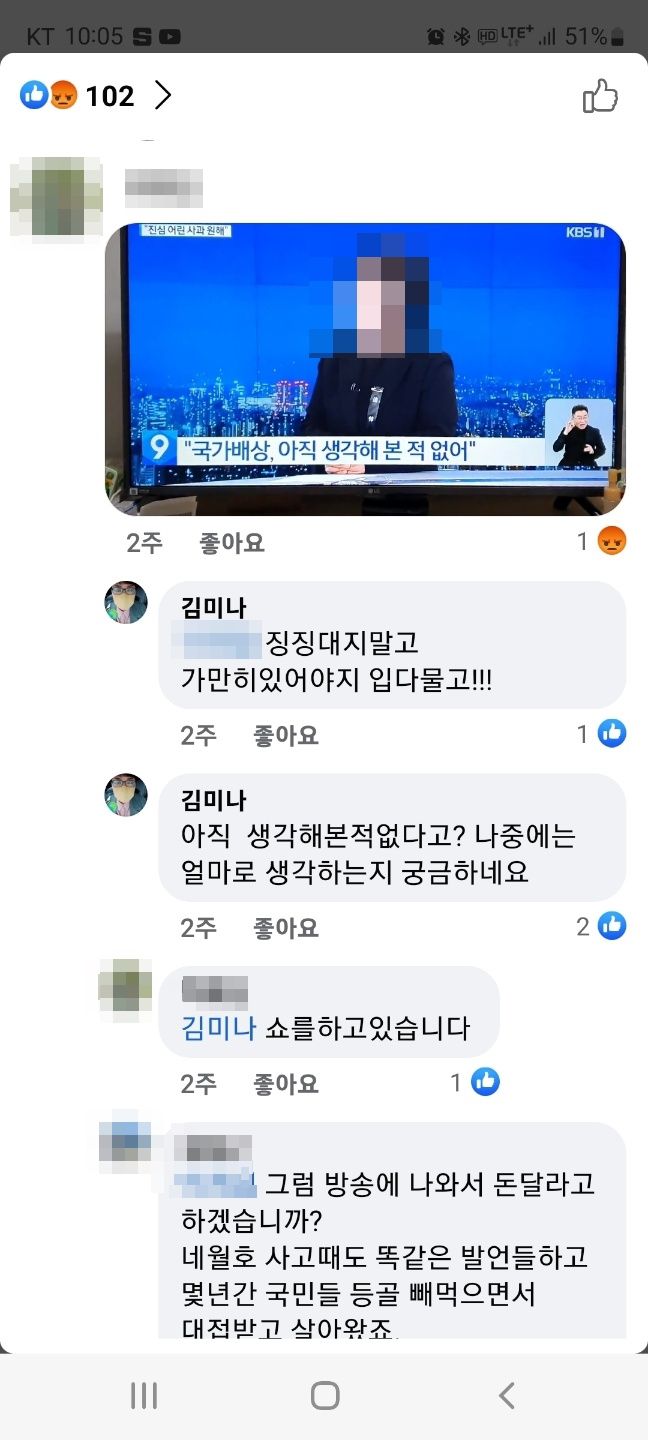The width and height of the screenshot is (648, 1440).
Task: Like the 쇼를하고있습니다 reply
Action: click(x=286, y=1083)
